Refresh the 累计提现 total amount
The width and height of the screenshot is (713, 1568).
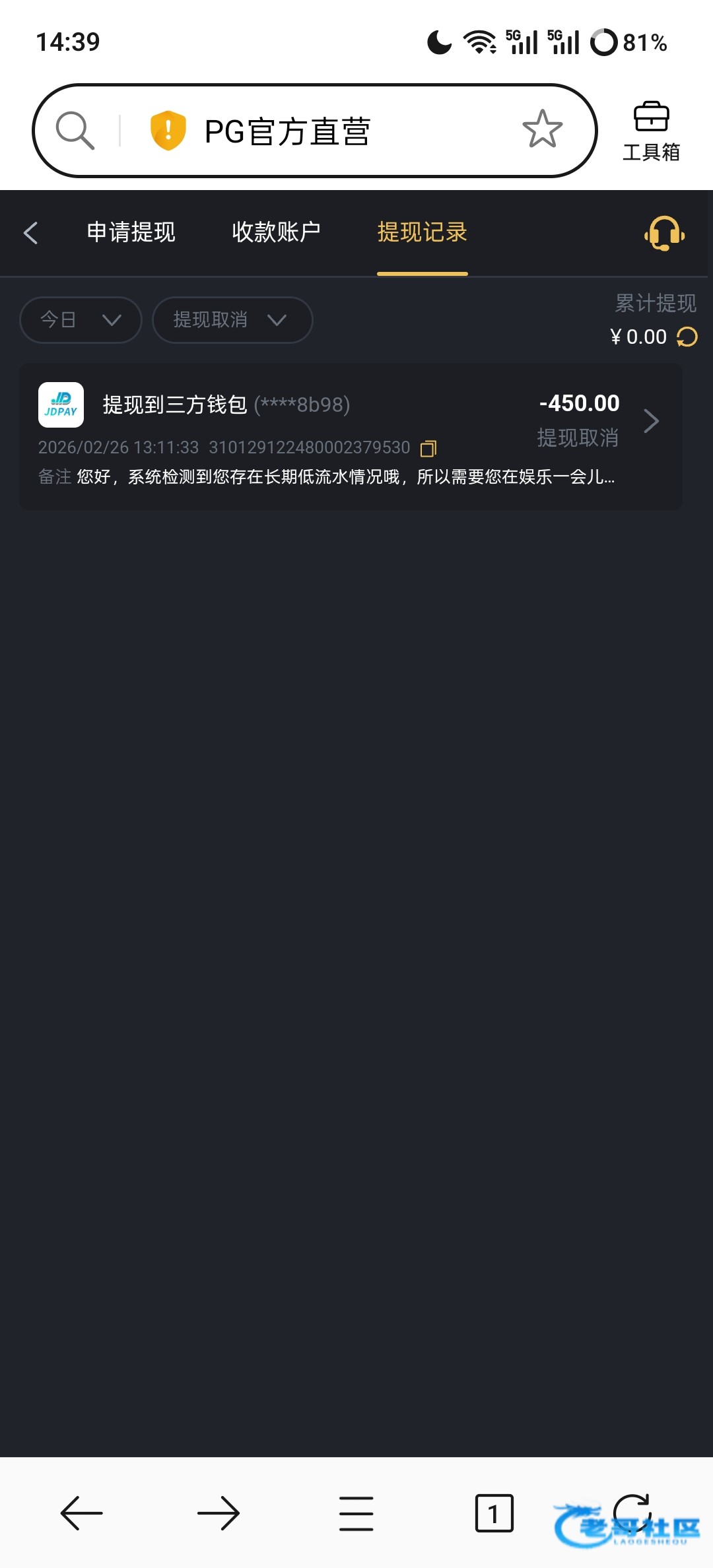[x=687, y=337]
